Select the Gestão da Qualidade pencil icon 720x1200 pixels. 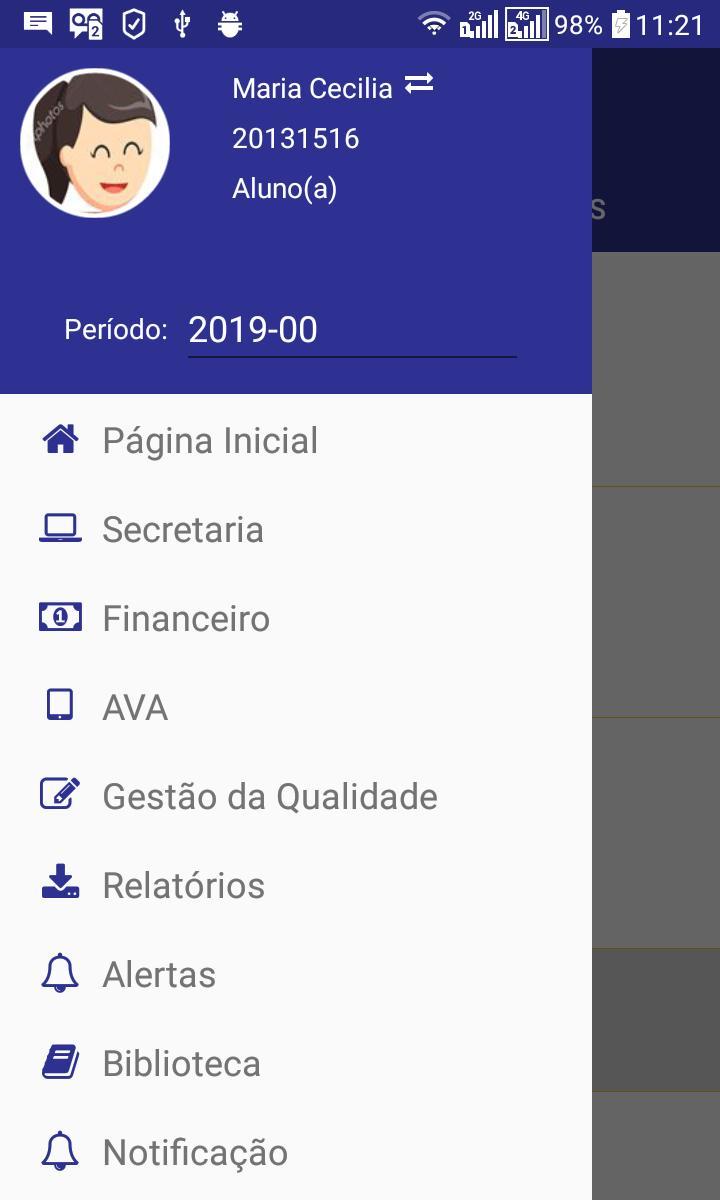(x=59, y=795)
